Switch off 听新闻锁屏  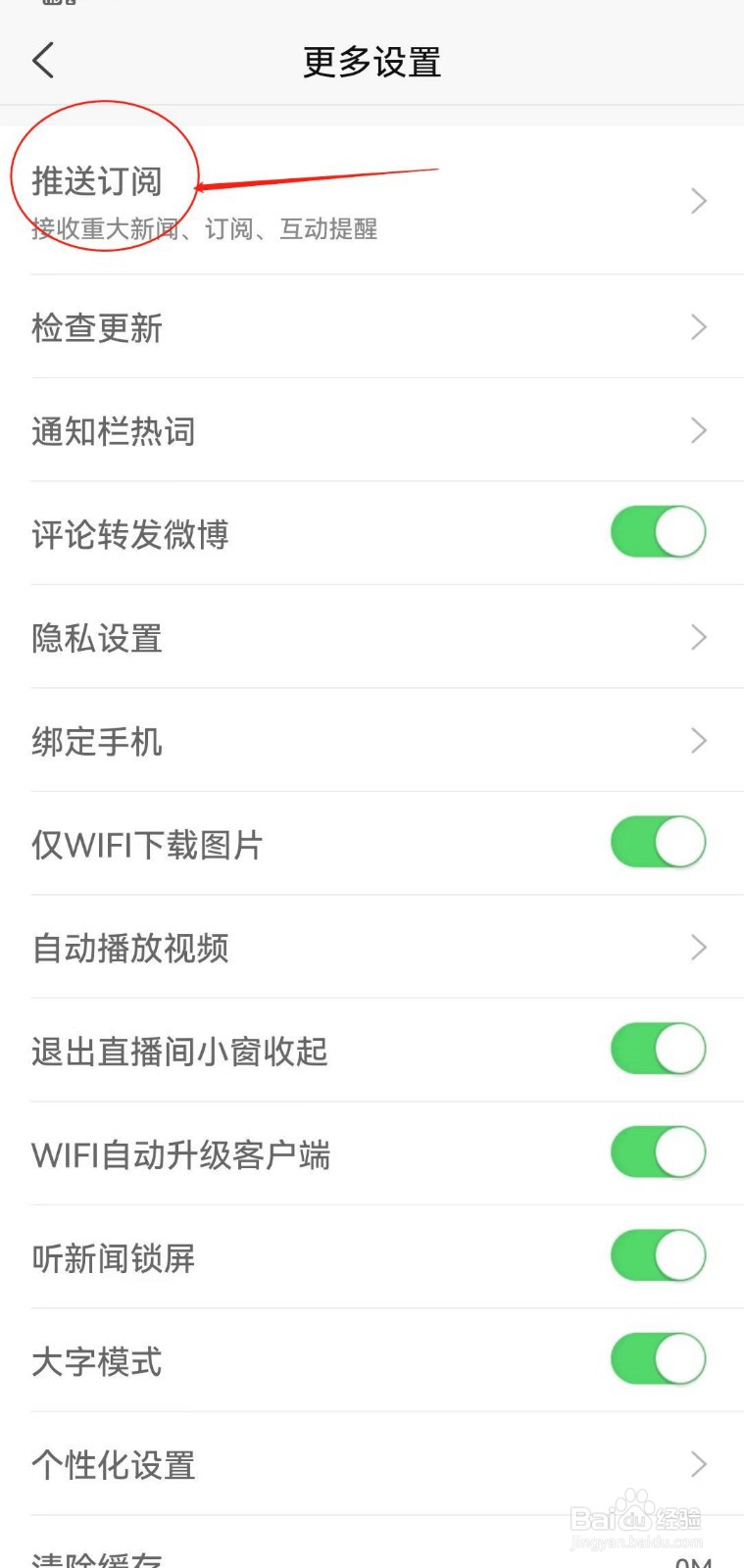tap(658, 1256)
